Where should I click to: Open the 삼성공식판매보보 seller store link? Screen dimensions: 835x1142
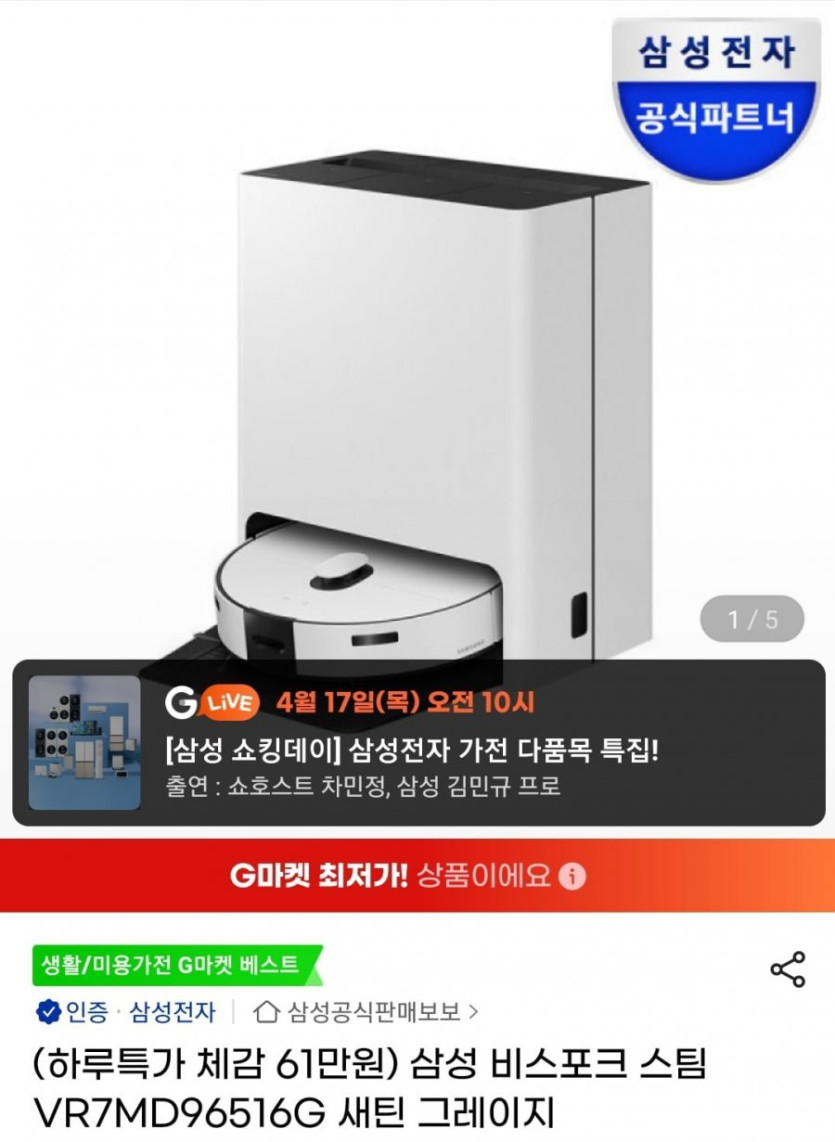coord(366,1012)
